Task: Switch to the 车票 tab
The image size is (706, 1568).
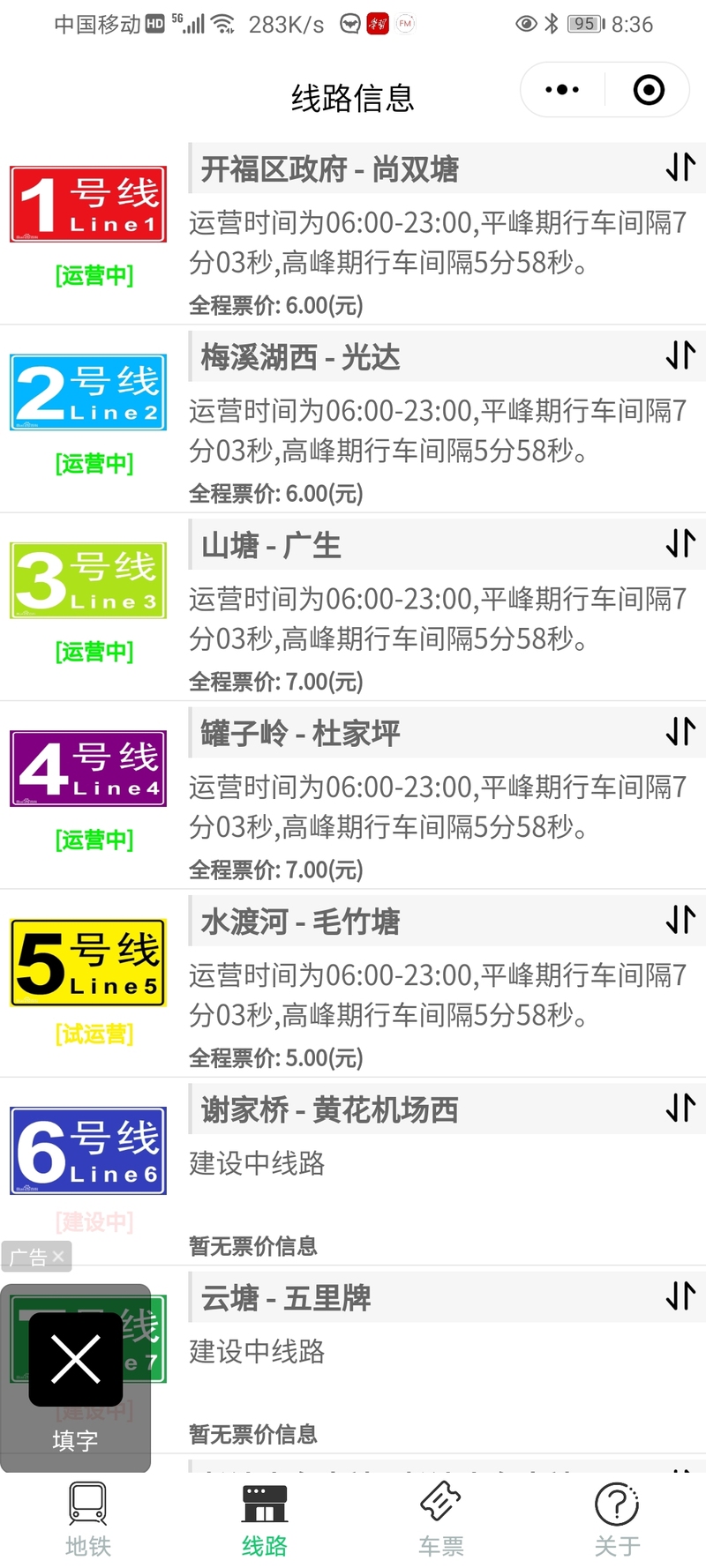Action: pos(440,1520)
